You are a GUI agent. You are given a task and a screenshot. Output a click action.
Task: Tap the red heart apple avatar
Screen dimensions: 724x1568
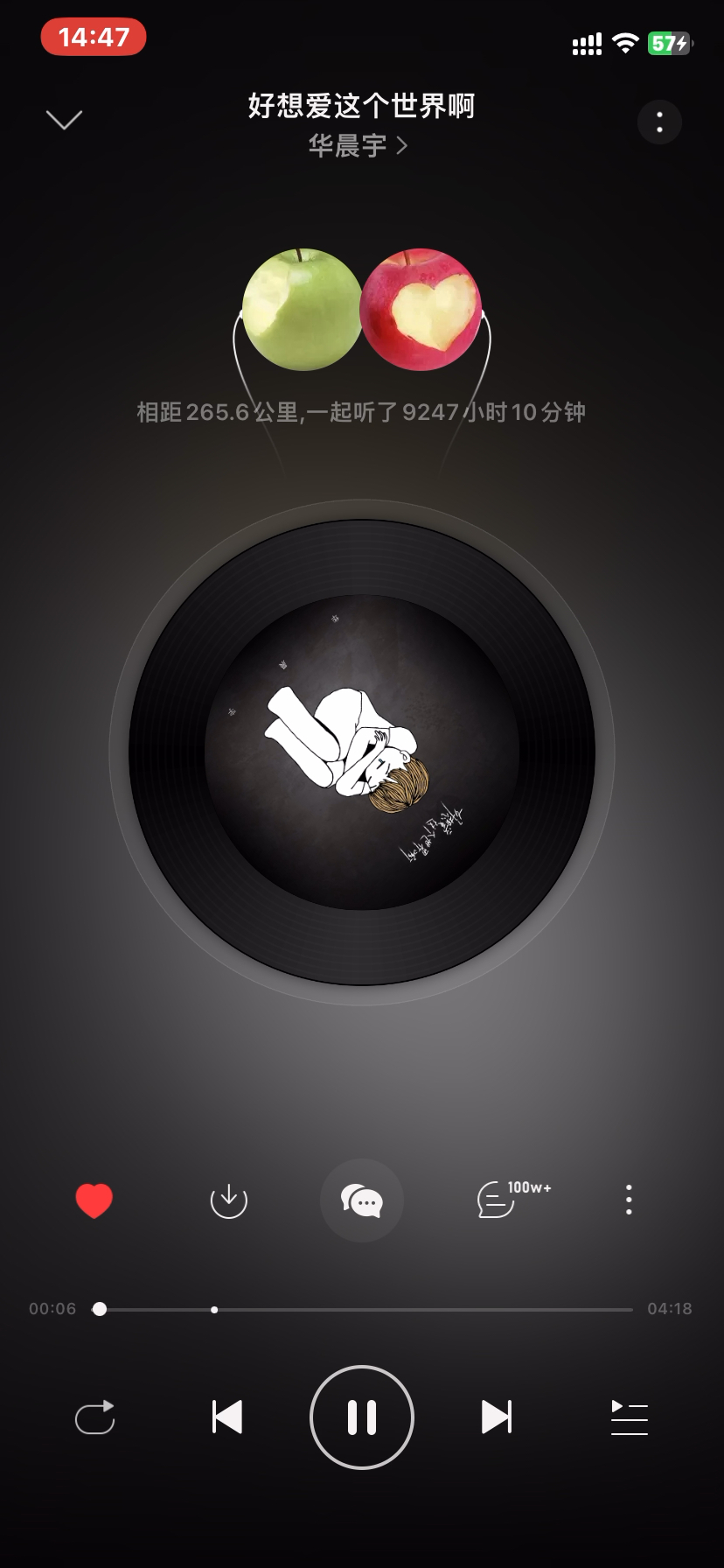tap(421, 310)
